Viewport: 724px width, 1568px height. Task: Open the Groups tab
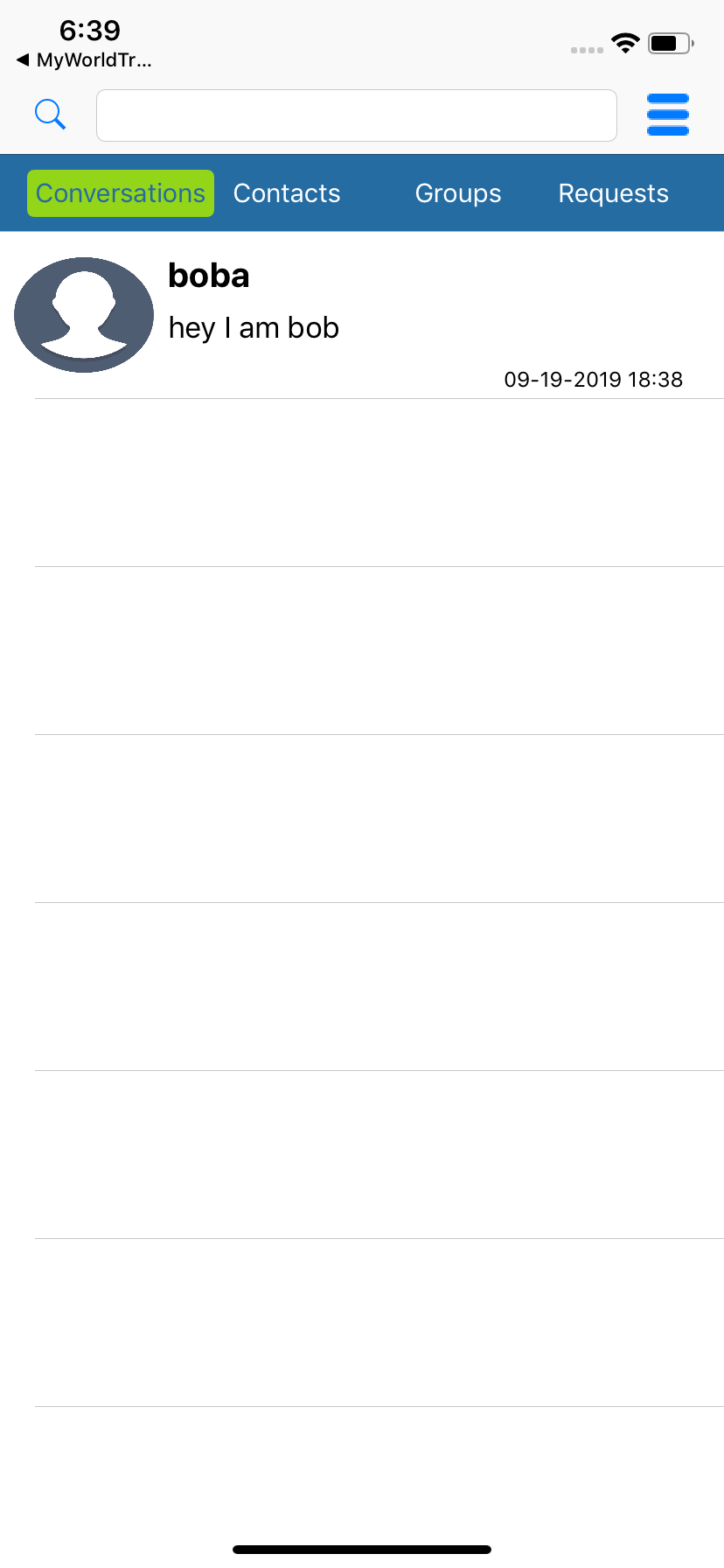tap(458, 192)
